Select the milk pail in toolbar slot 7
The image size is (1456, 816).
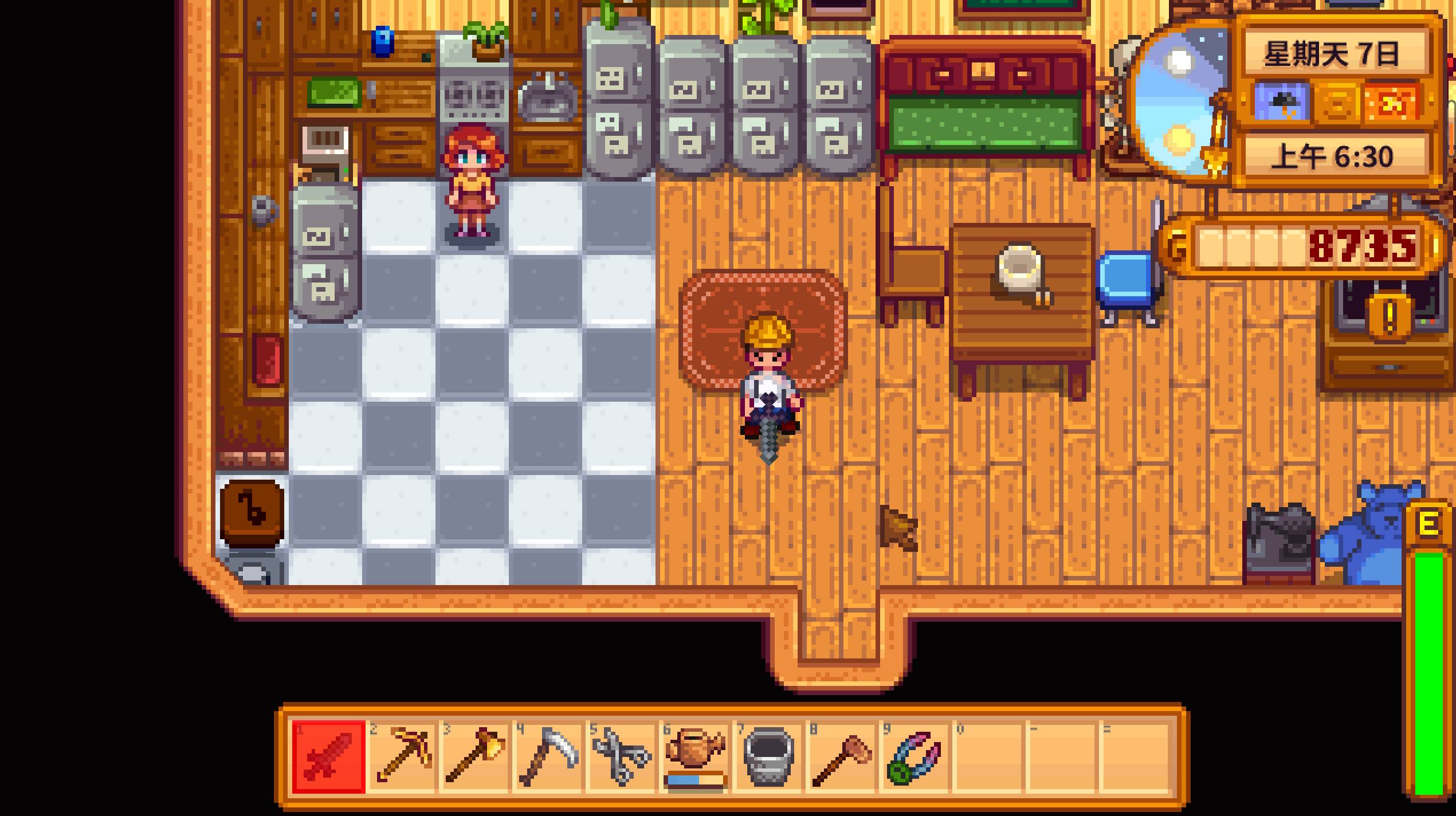coord(768,756)
